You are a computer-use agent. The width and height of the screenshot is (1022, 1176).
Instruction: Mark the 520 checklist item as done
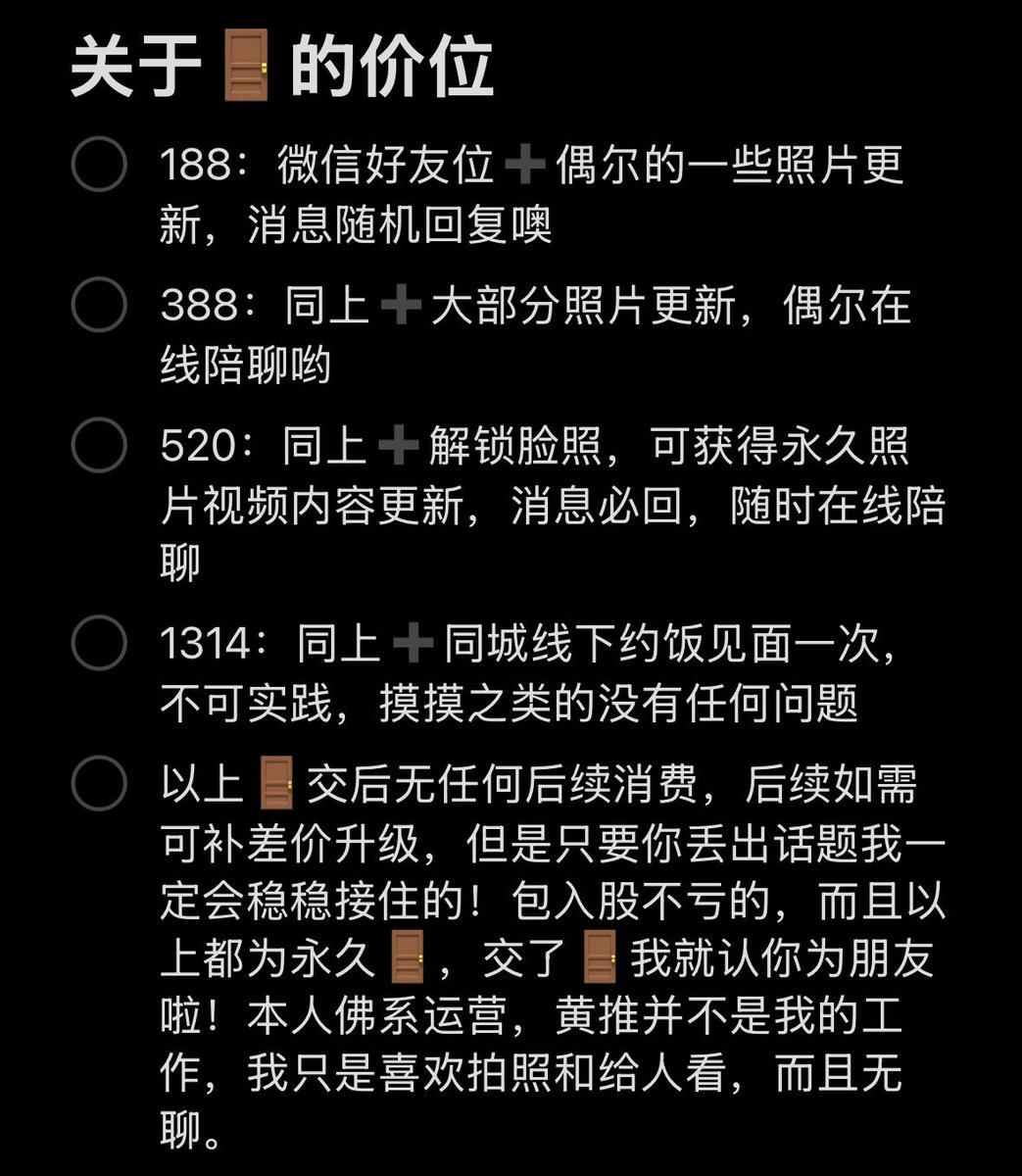click(99, 446)
